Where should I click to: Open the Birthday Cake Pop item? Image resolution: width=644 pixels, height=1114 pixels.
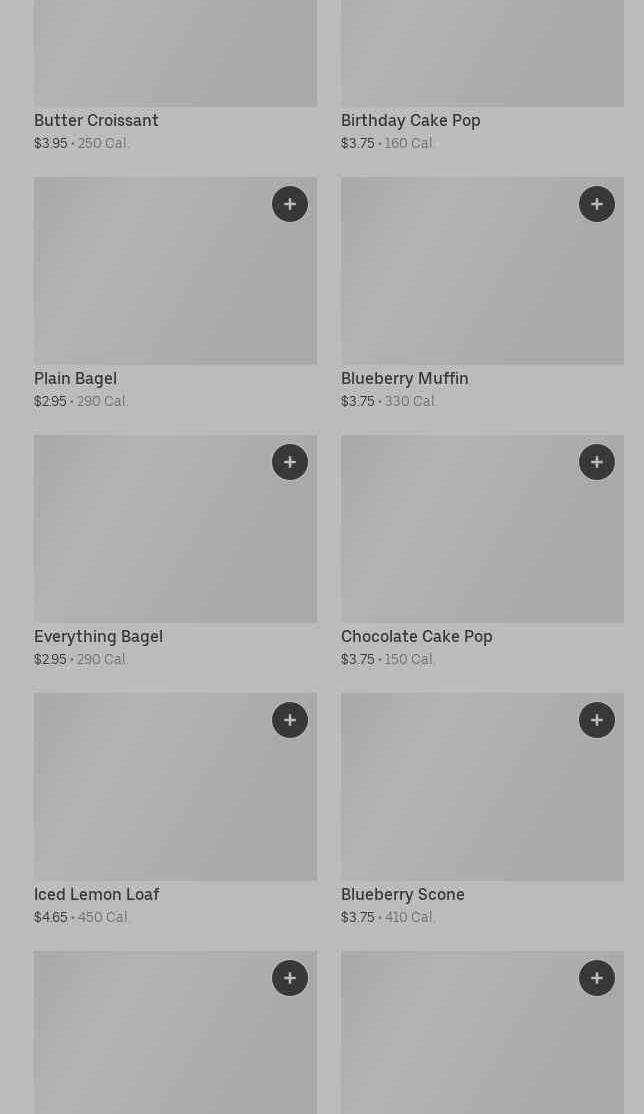click(x=483, y=75)
